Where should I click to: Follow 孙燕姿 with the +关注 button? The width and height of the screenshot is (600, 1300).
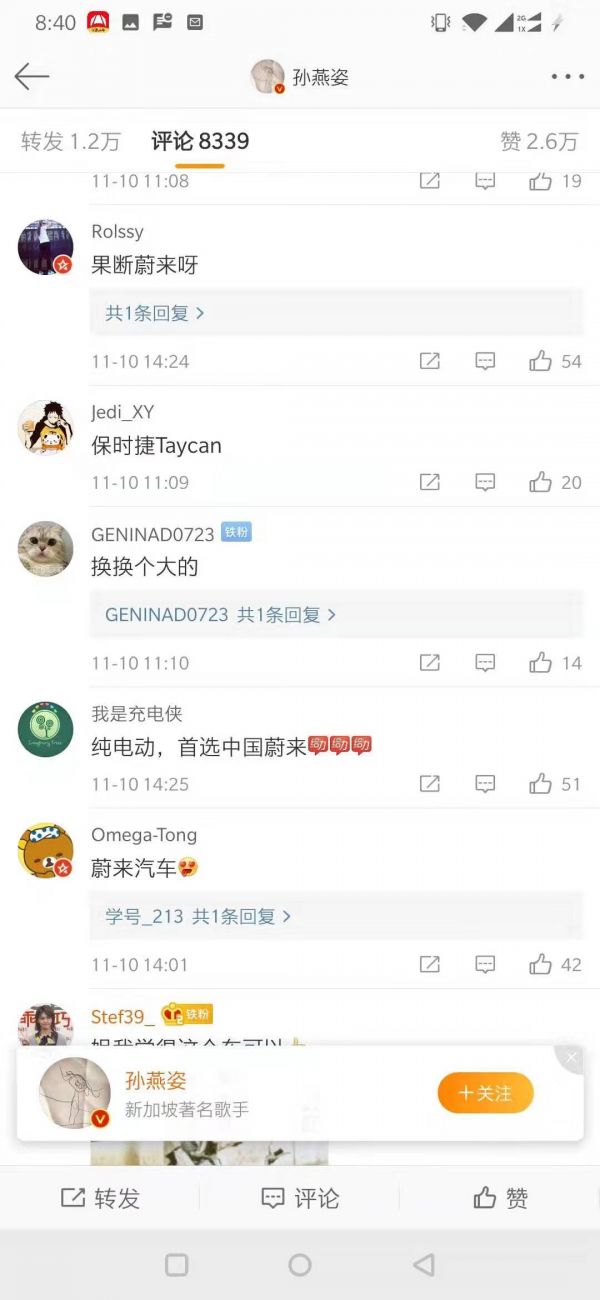(x=485, y=1094)
